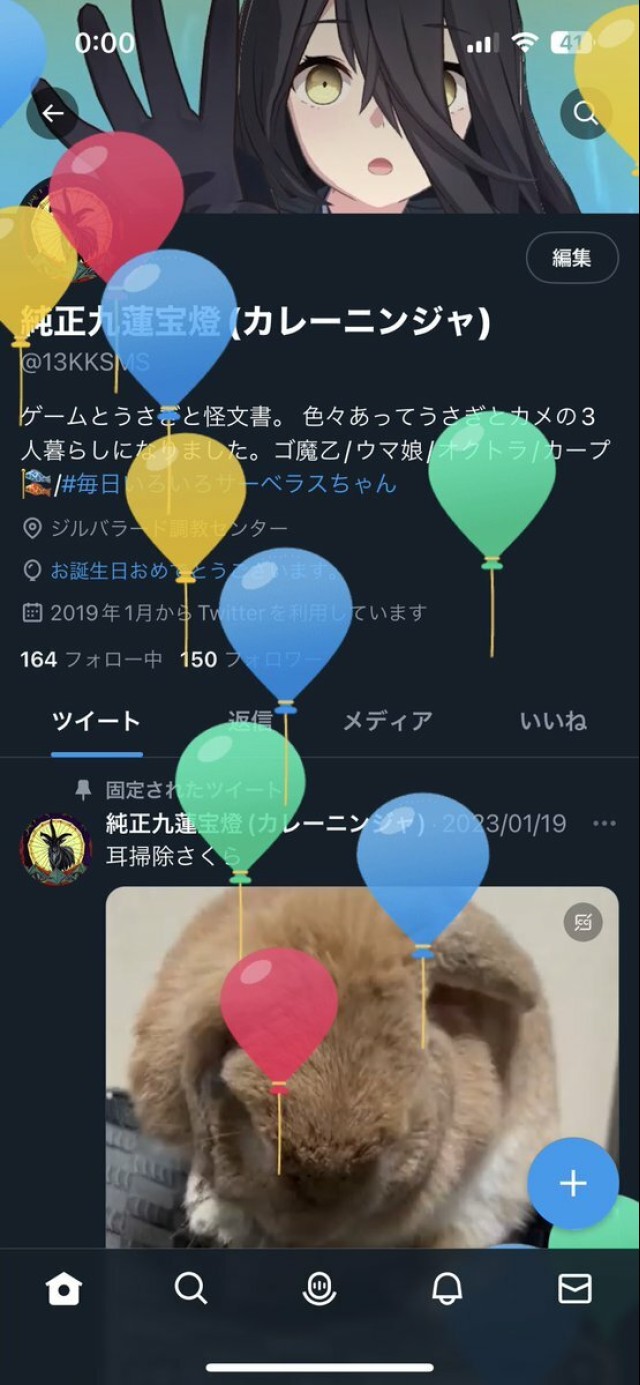View the 164 フォロー中 following list
The image size is (640, 1385).
tap(91, 660)
